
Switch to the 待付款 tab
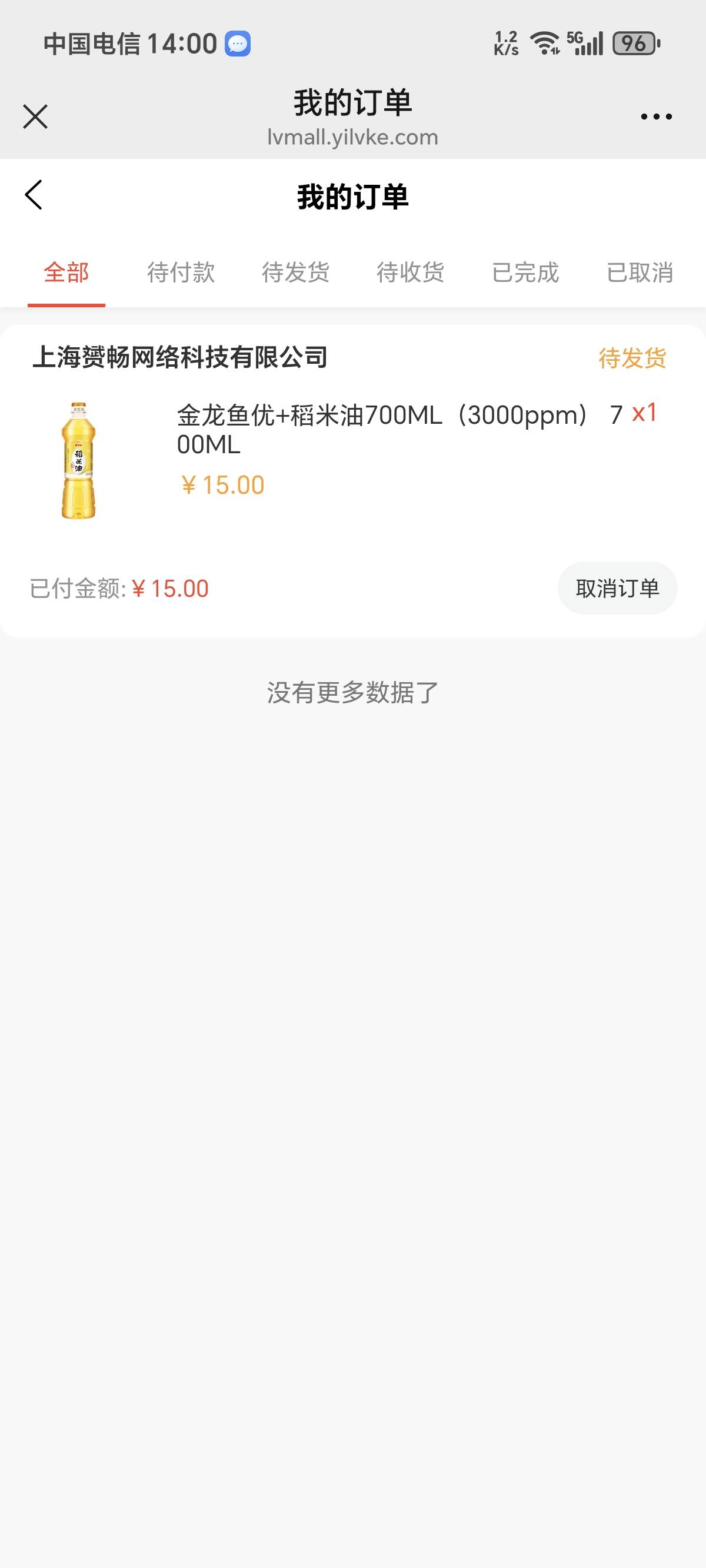tap(181, 272)
